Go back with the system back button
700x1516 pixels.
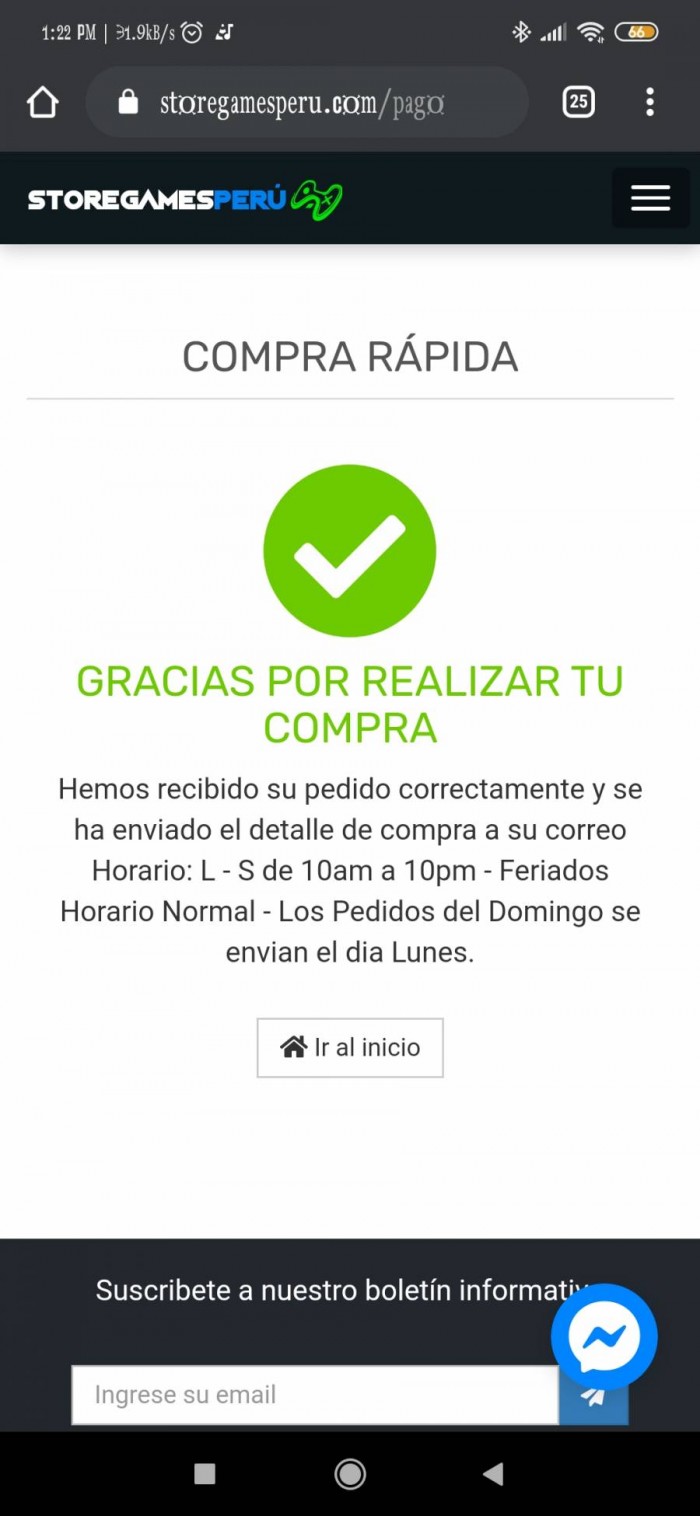click(x=493, y=1473)
